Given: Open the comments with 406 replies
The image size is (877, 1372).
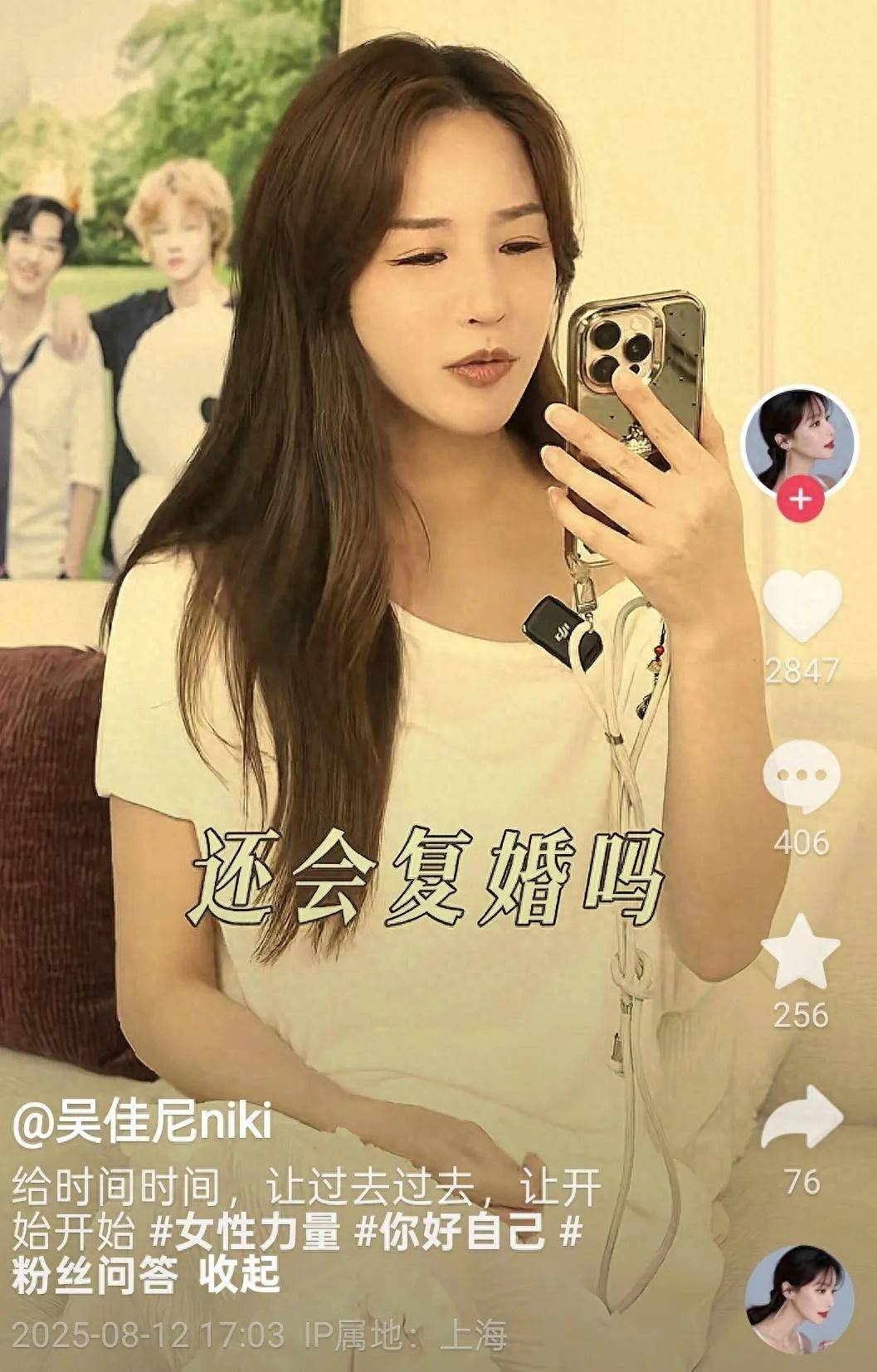Looking at the screenshot, I should point(801,778).
